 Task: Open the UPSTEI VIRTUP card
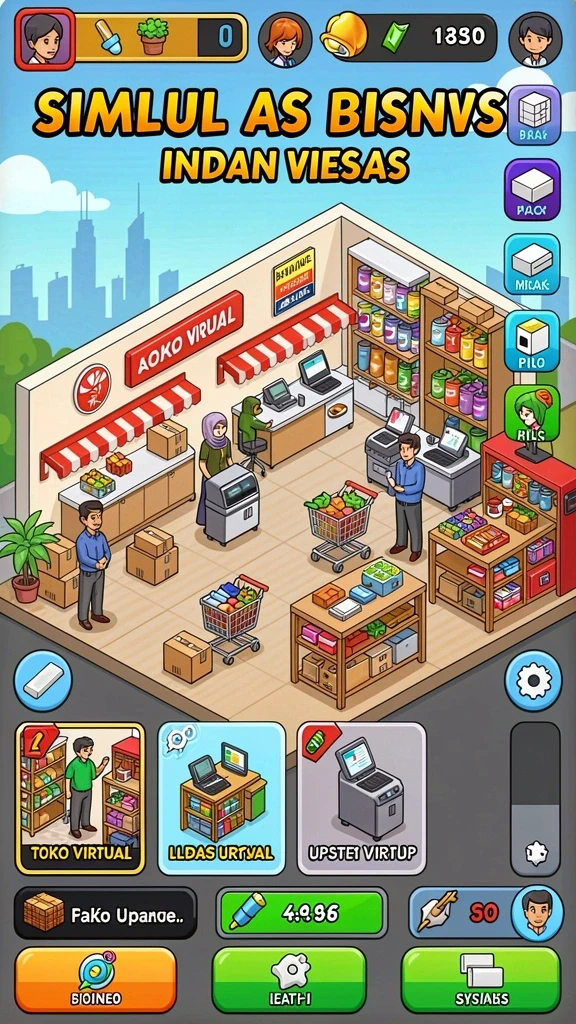[x=362, y=797]
